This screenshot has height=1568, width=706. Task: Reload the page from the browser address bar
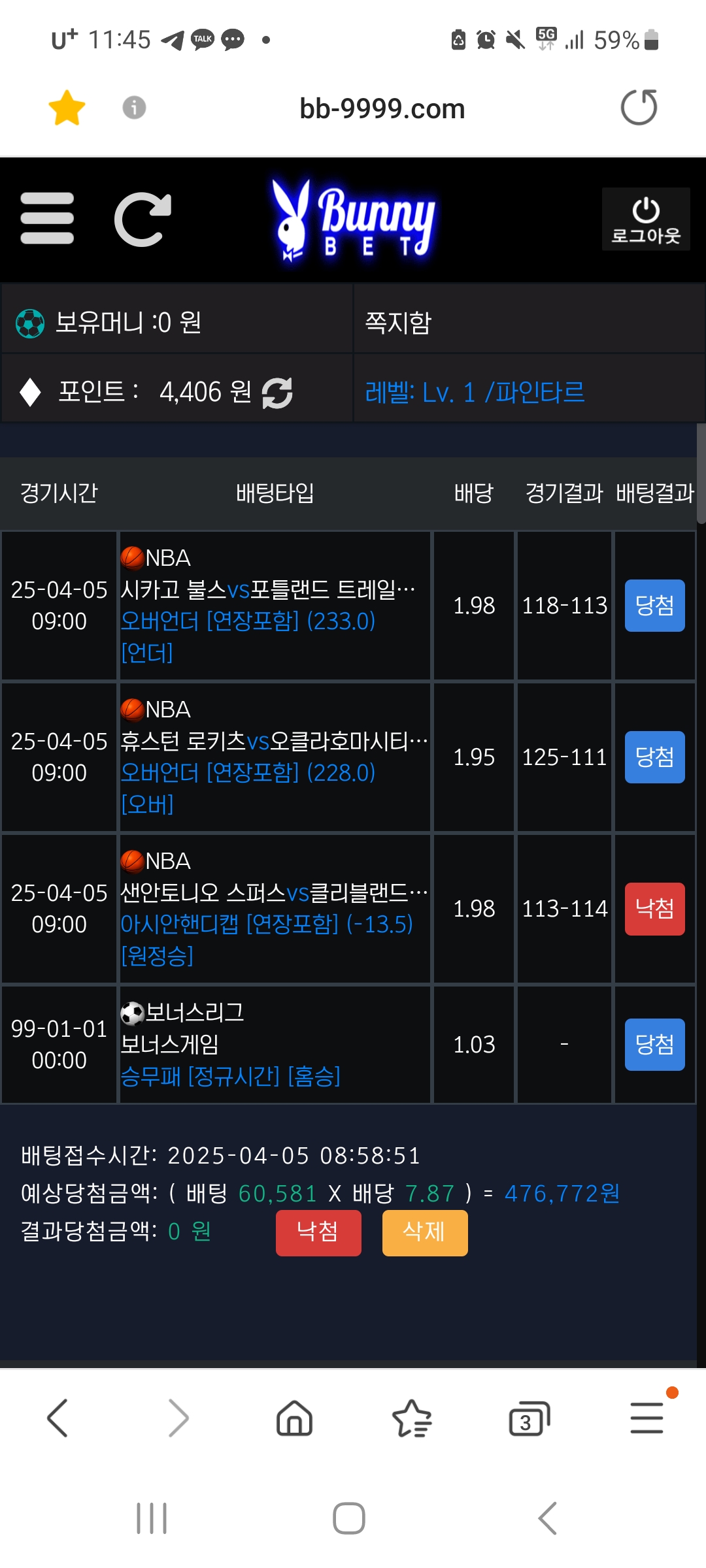coord(639,107)
